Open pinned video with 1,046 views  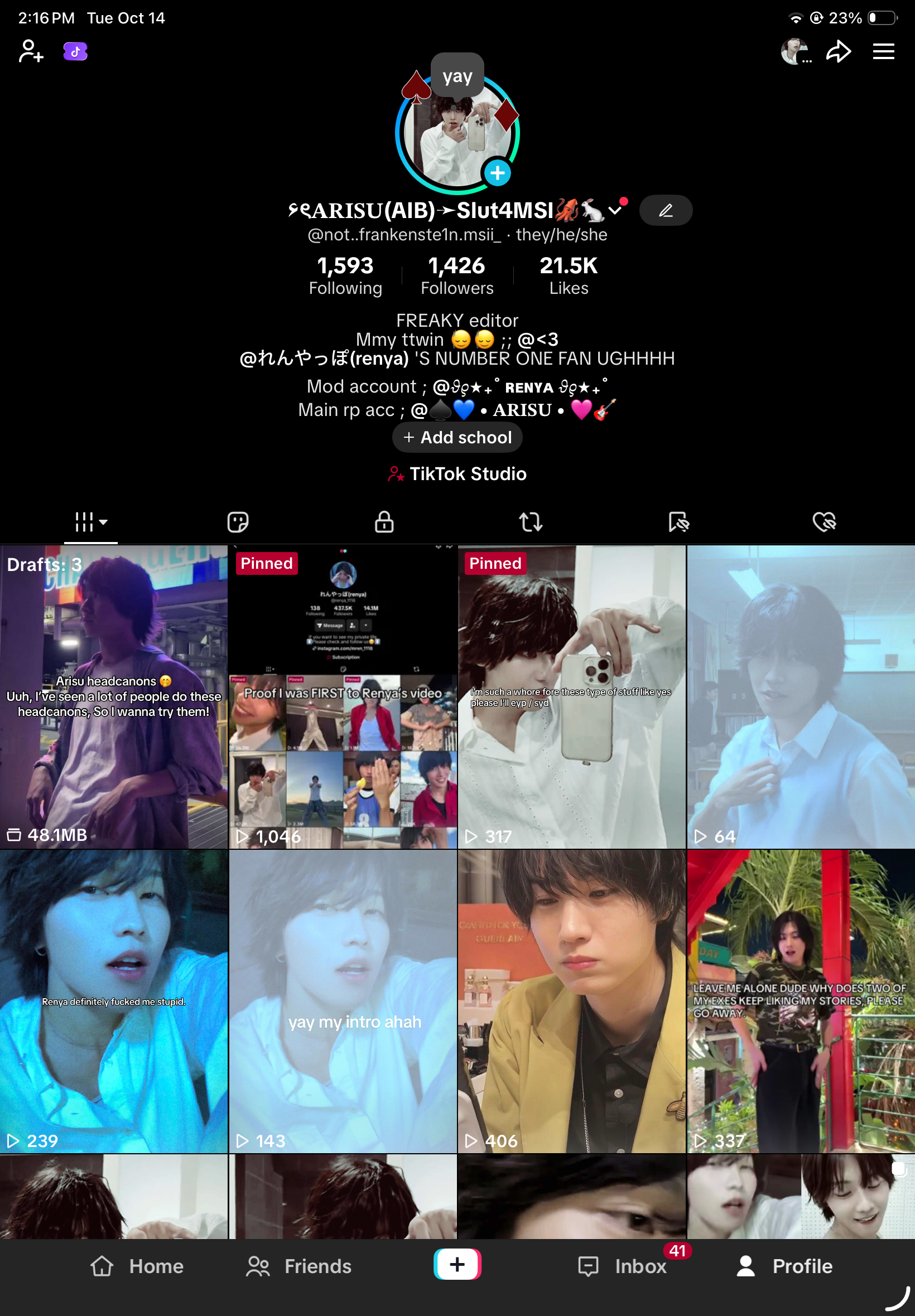(x=343, y=696)
